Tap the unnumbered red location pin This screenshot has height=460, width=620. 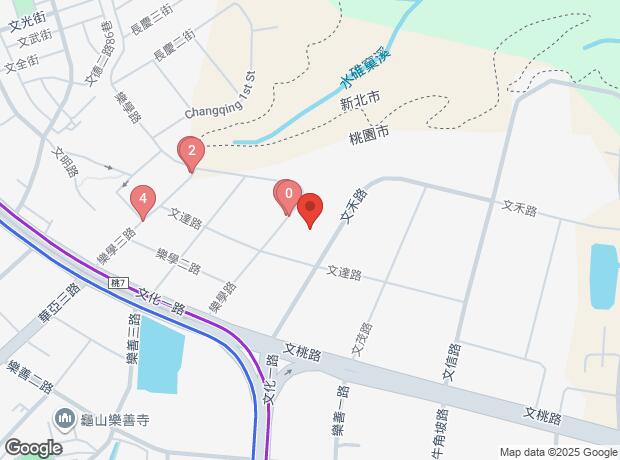point(310,208)
